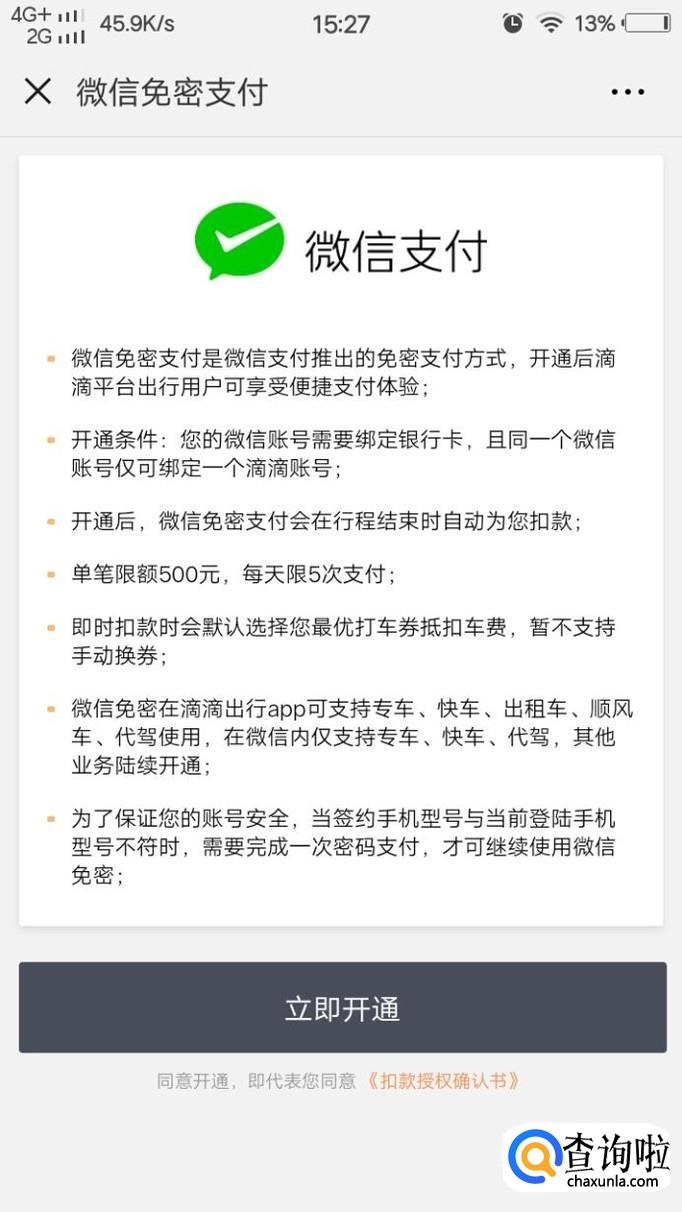Open the 扣款授权确认书 link
Viewport: 682px width, 1212px height.
click(443, 1081)
